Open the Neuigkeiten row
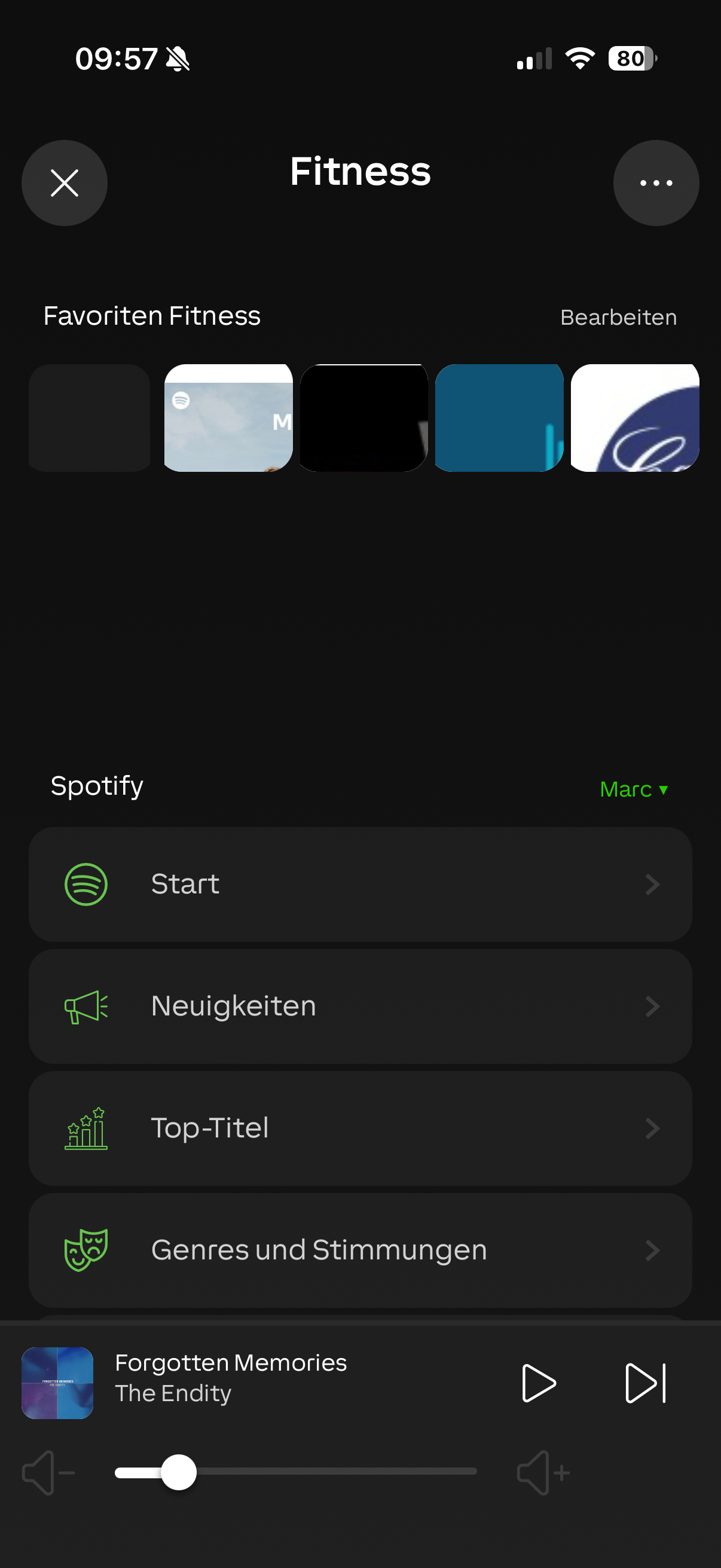This screenshot has width=721, height=1568. tap(360, 1006)
